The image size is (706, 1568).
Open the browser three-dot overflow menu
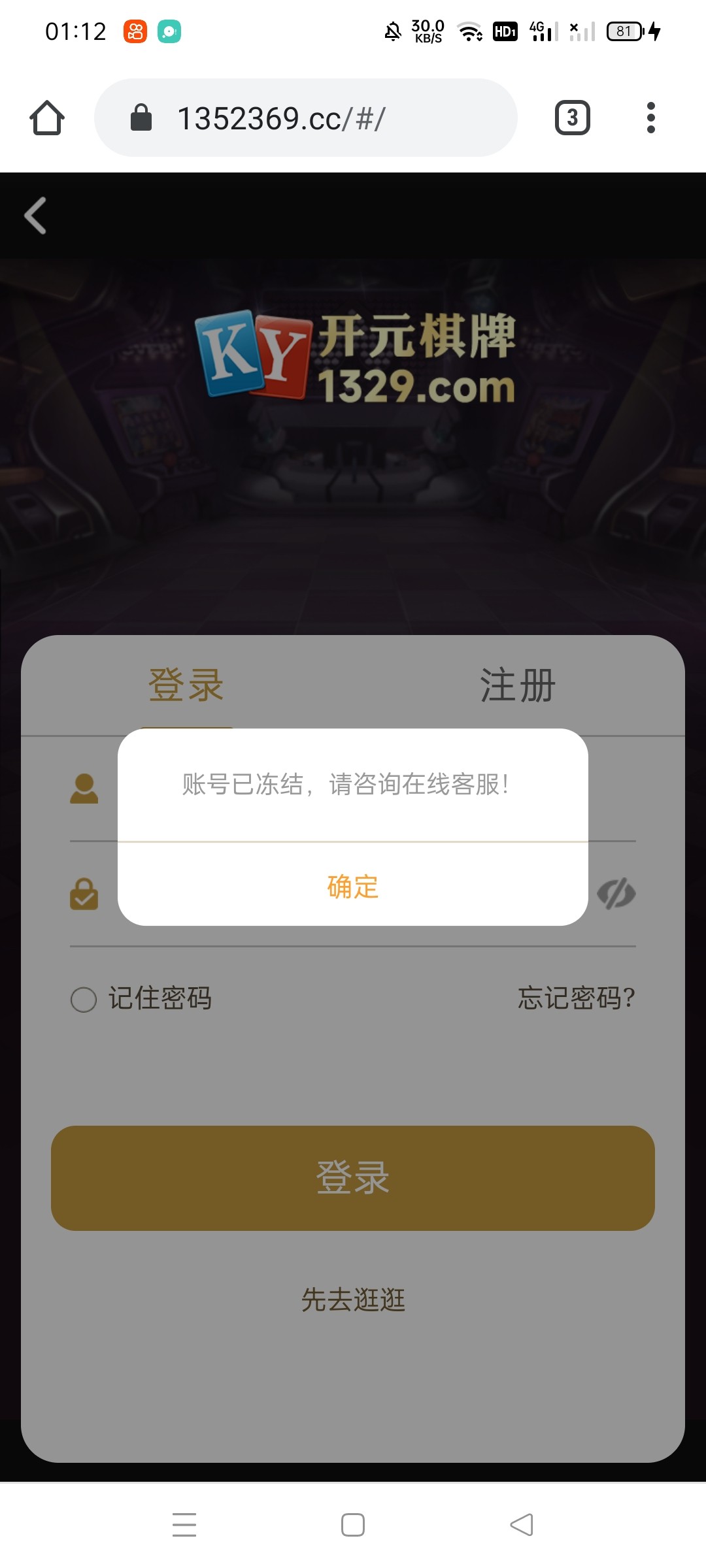[x=650, y=118]
